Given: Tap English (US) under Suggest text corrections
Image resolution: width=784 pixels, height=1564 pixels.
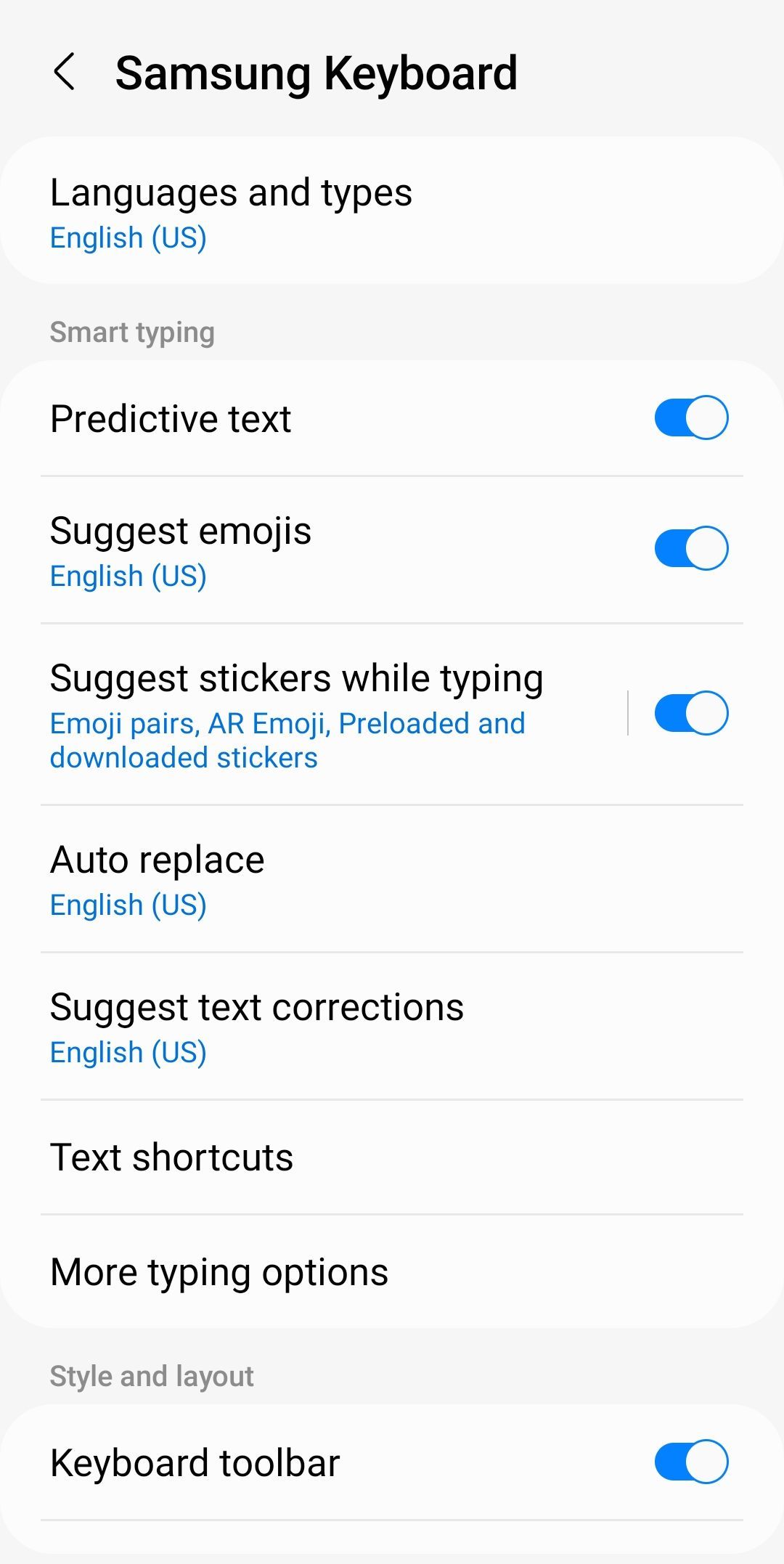Looking at the screenshot, I should tap(128, 1051).
